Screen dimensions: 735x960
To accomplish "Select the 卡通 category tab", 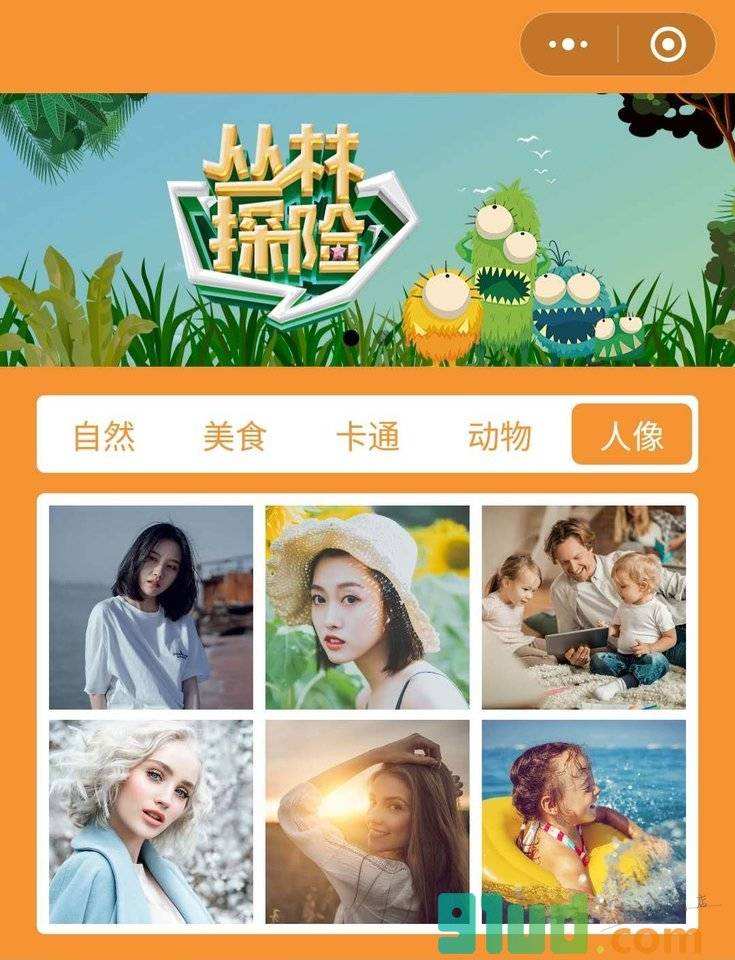I will (367, 437).
